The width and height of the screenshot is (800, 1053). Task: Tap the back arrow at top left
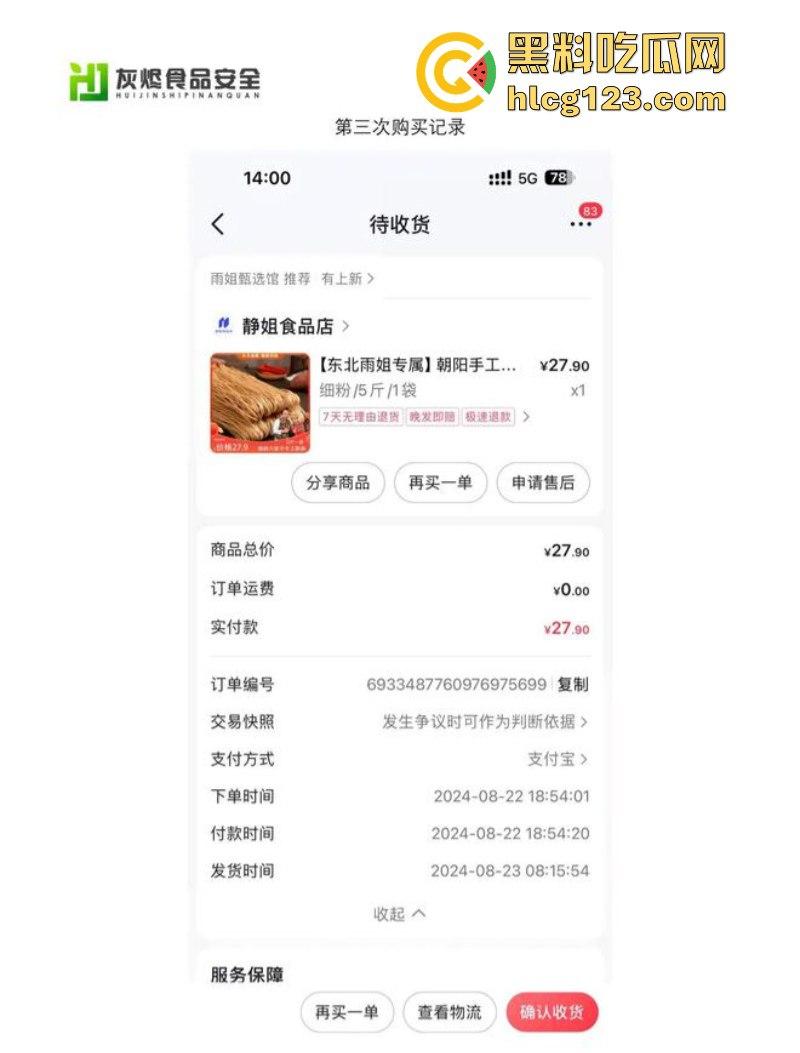click(x=217, y=225)
